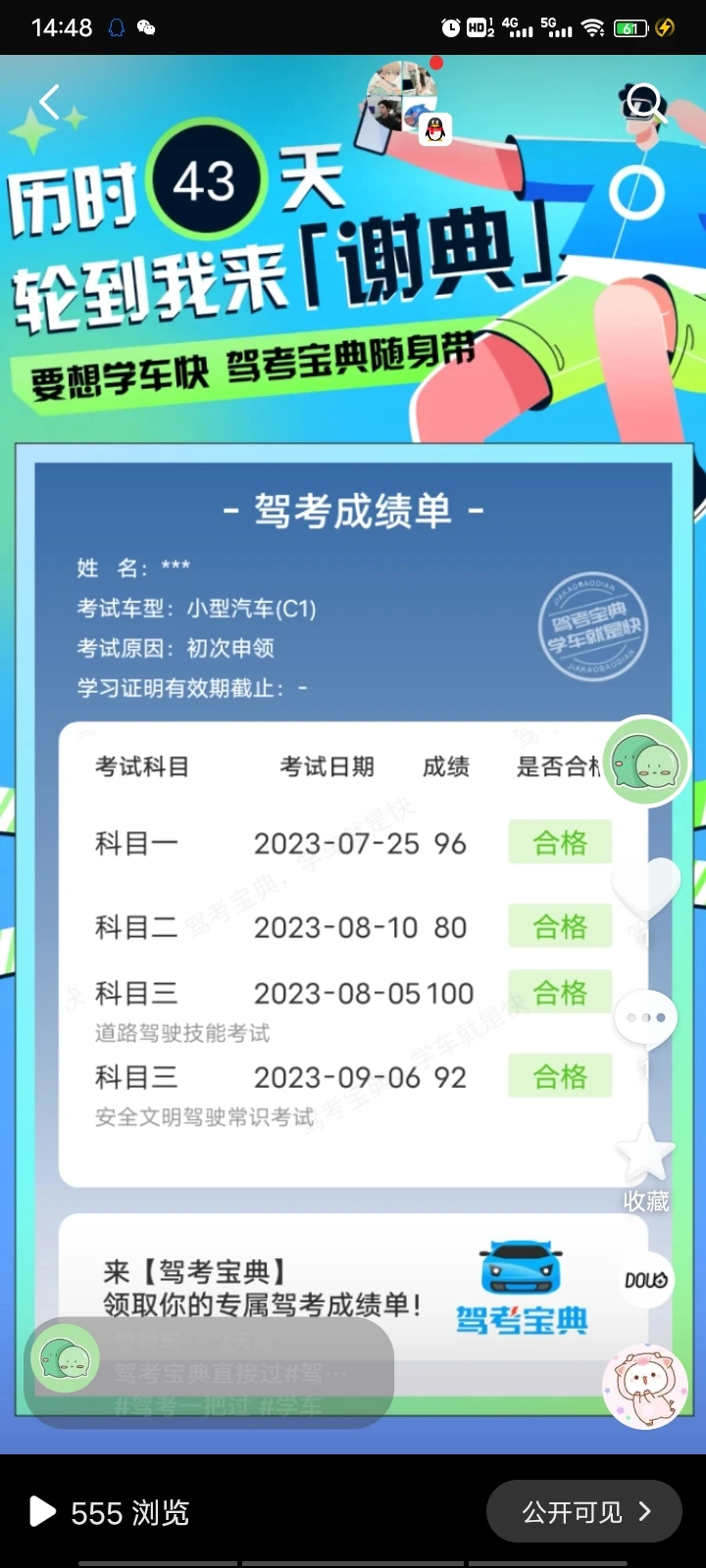Open the comments bubble
The height and width of the screenshot is (1568, 706).
click(645, 1019)
